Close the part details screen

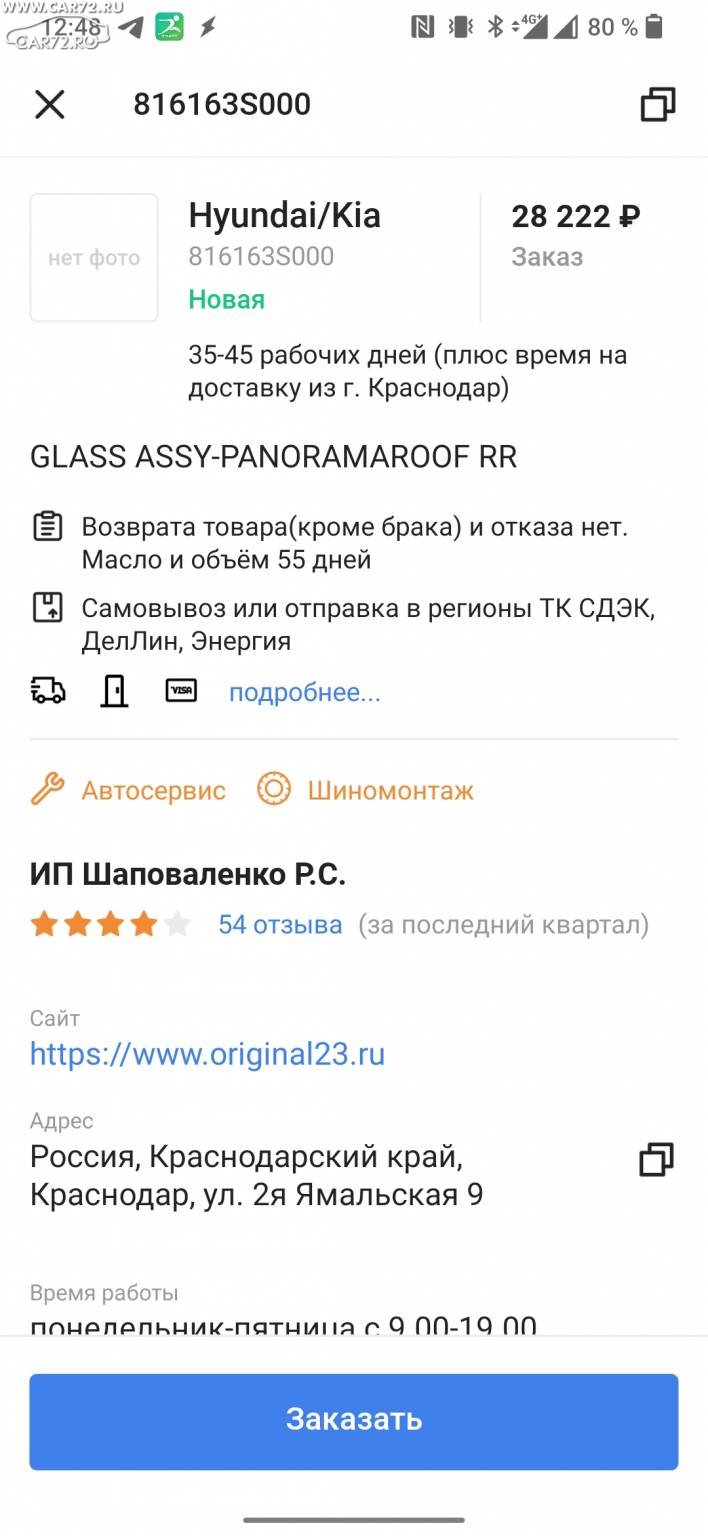tap(49, 104)
